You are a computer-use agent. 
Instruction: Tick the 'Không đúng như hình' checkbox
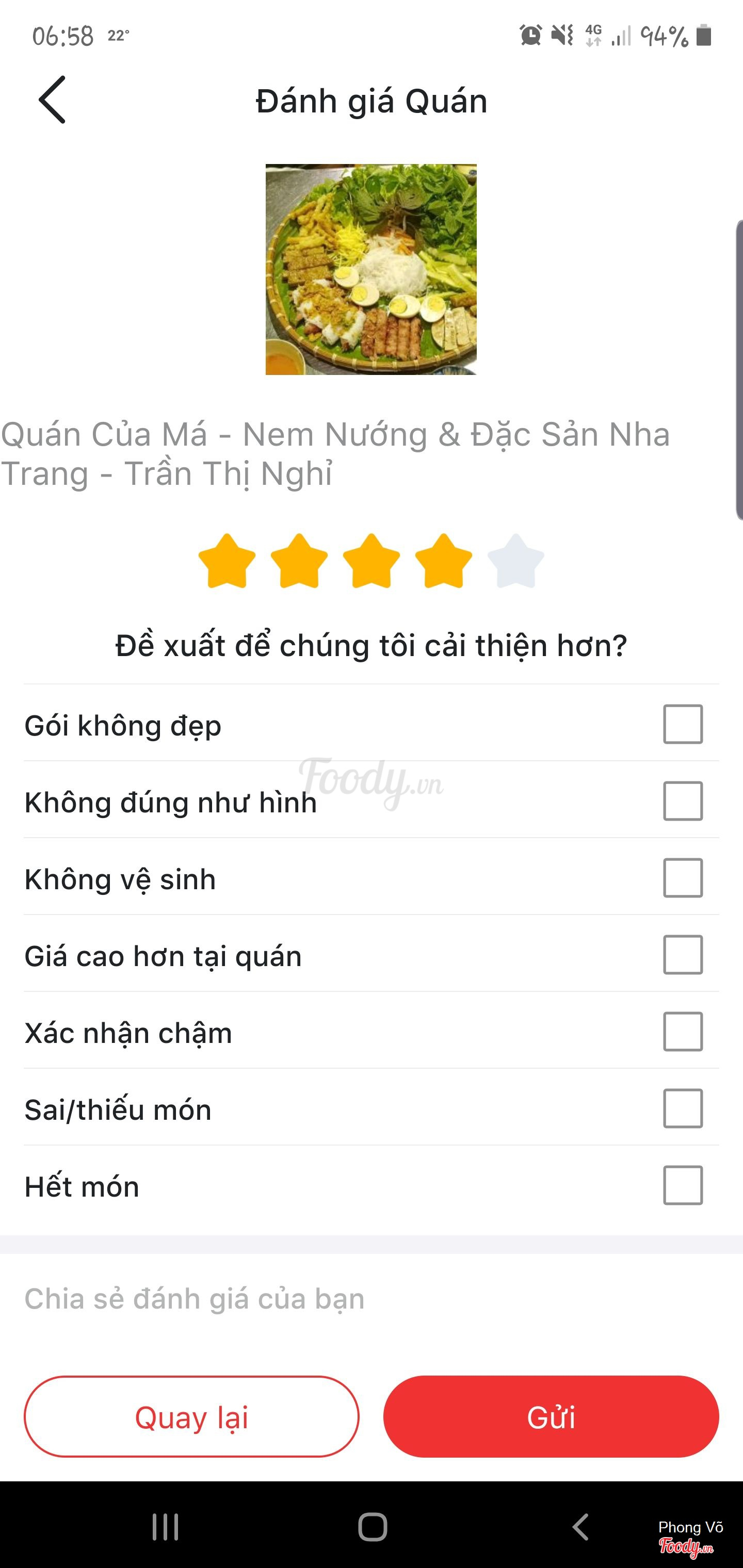pyautogui.click(x=683, y=801)
